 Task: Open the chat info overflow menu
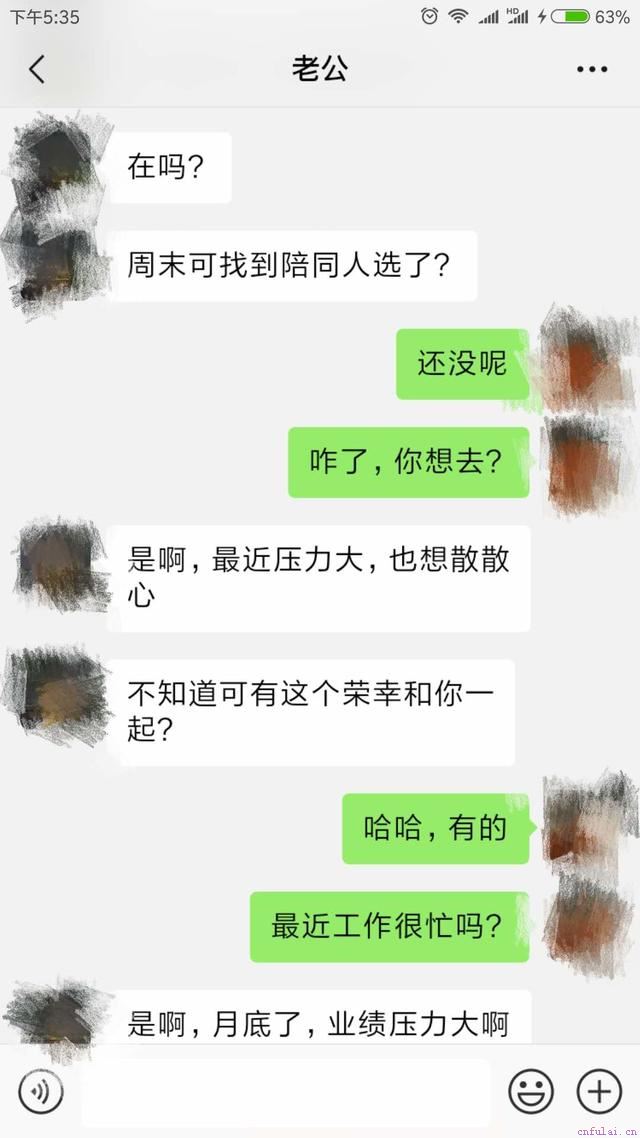592,69
